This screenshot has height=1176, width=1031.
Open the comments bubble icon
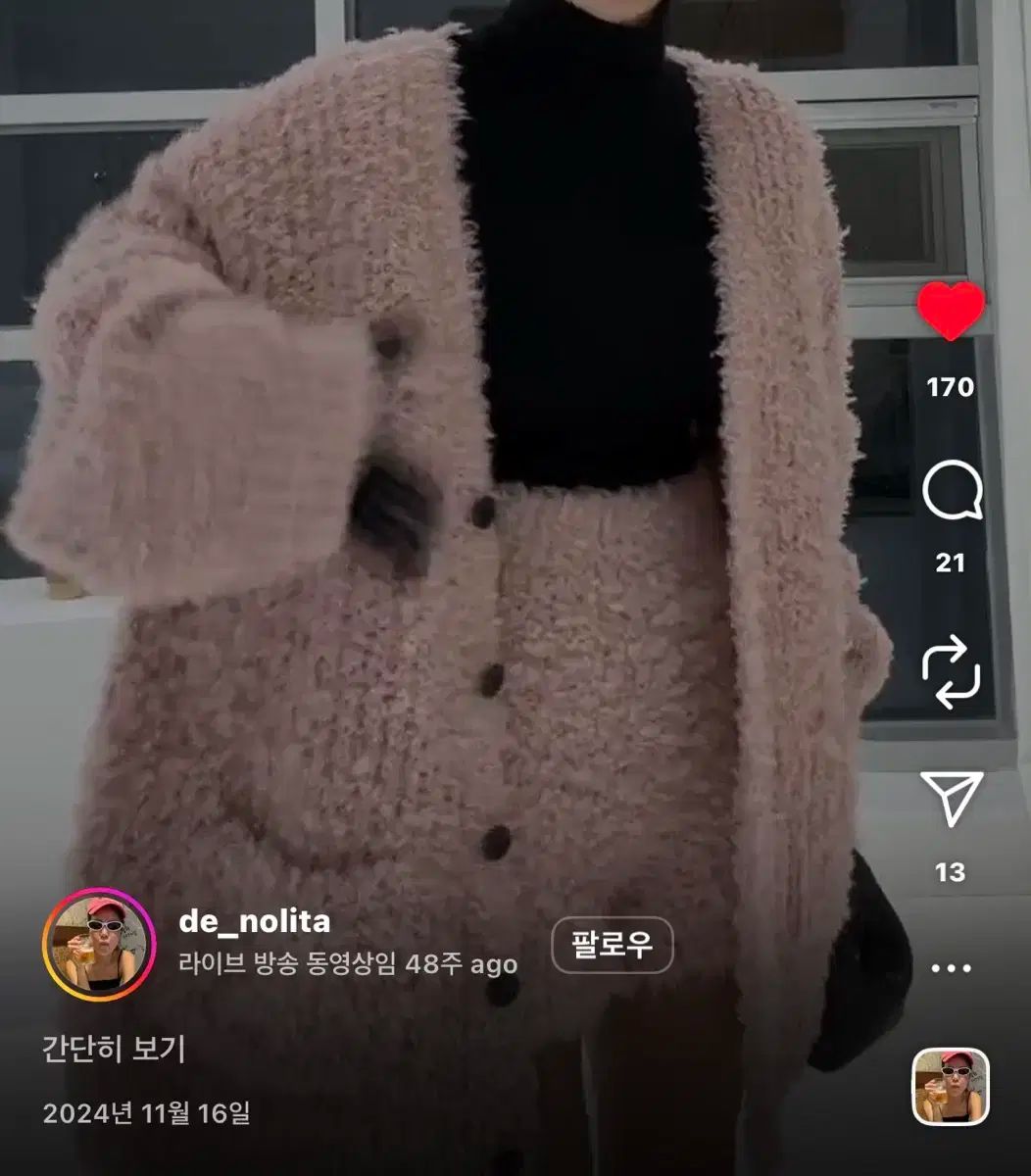point(952,492)
